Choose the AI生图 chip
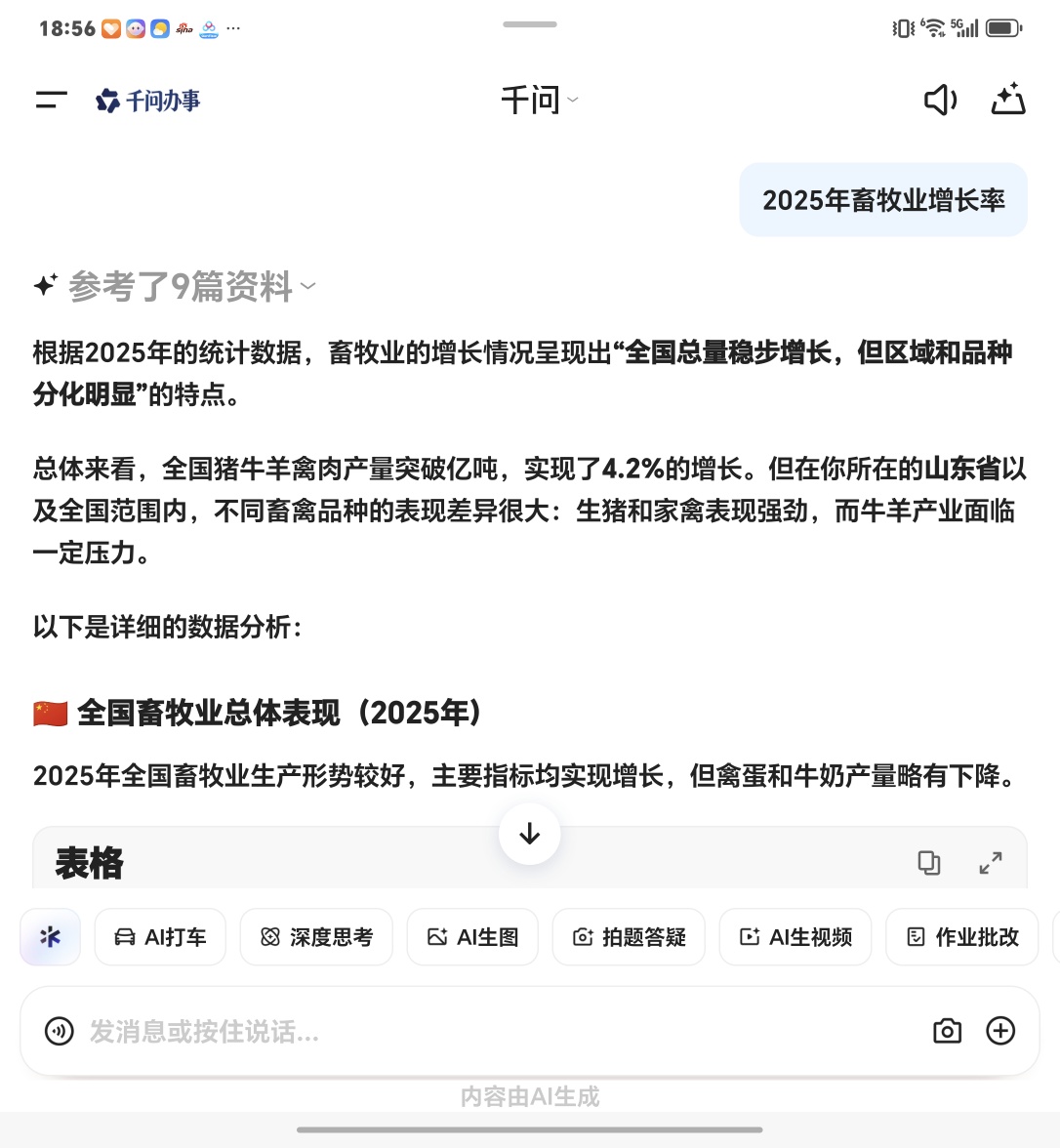 pyautogui.click(x=472, y=937)
